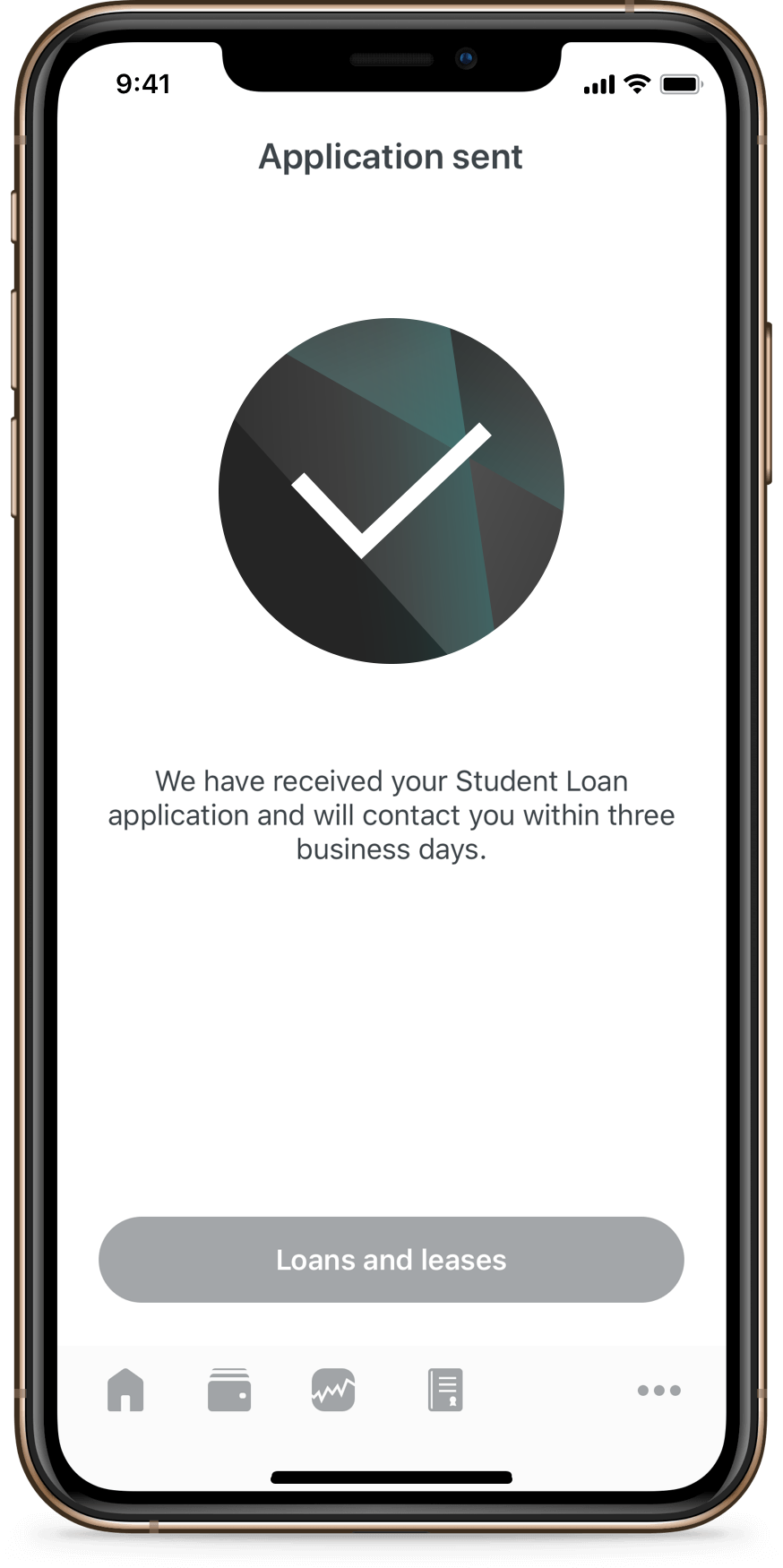Go to the Home tab
The width and height of the screenshot is (783, 1568).
(125, 1390)
